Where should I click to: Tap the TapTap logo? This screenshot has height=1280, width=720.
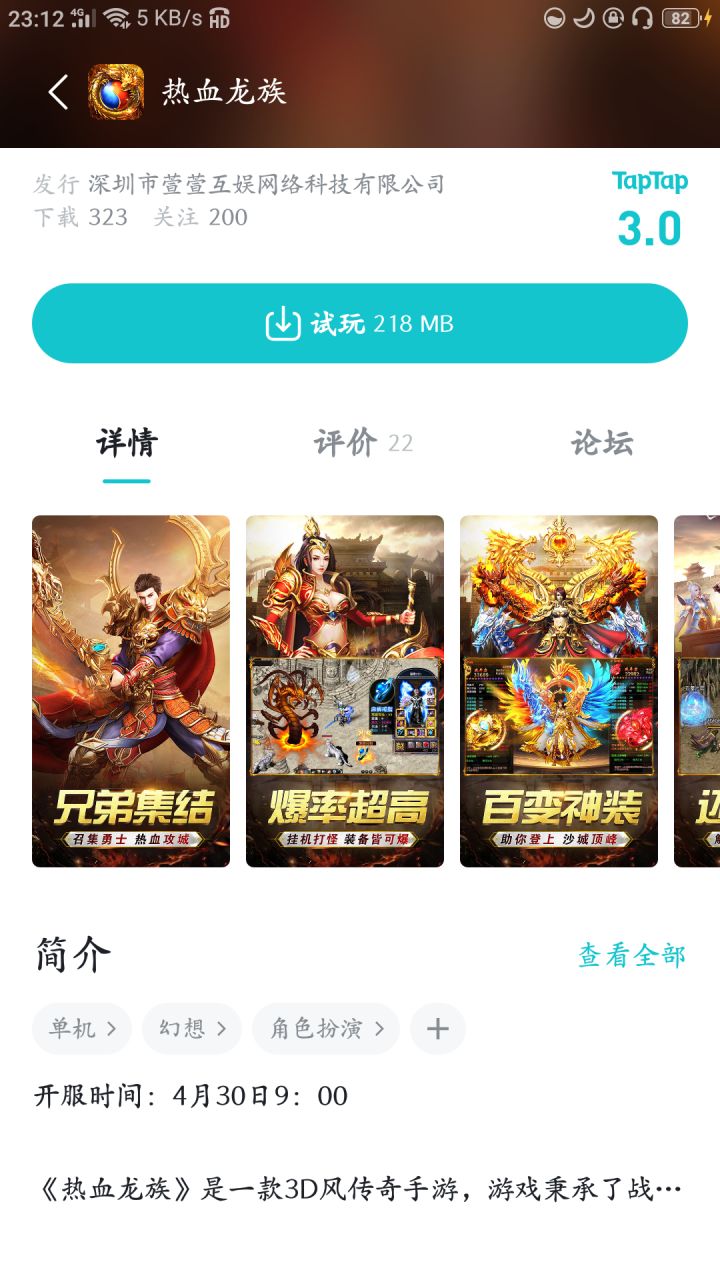coord(649,181)
